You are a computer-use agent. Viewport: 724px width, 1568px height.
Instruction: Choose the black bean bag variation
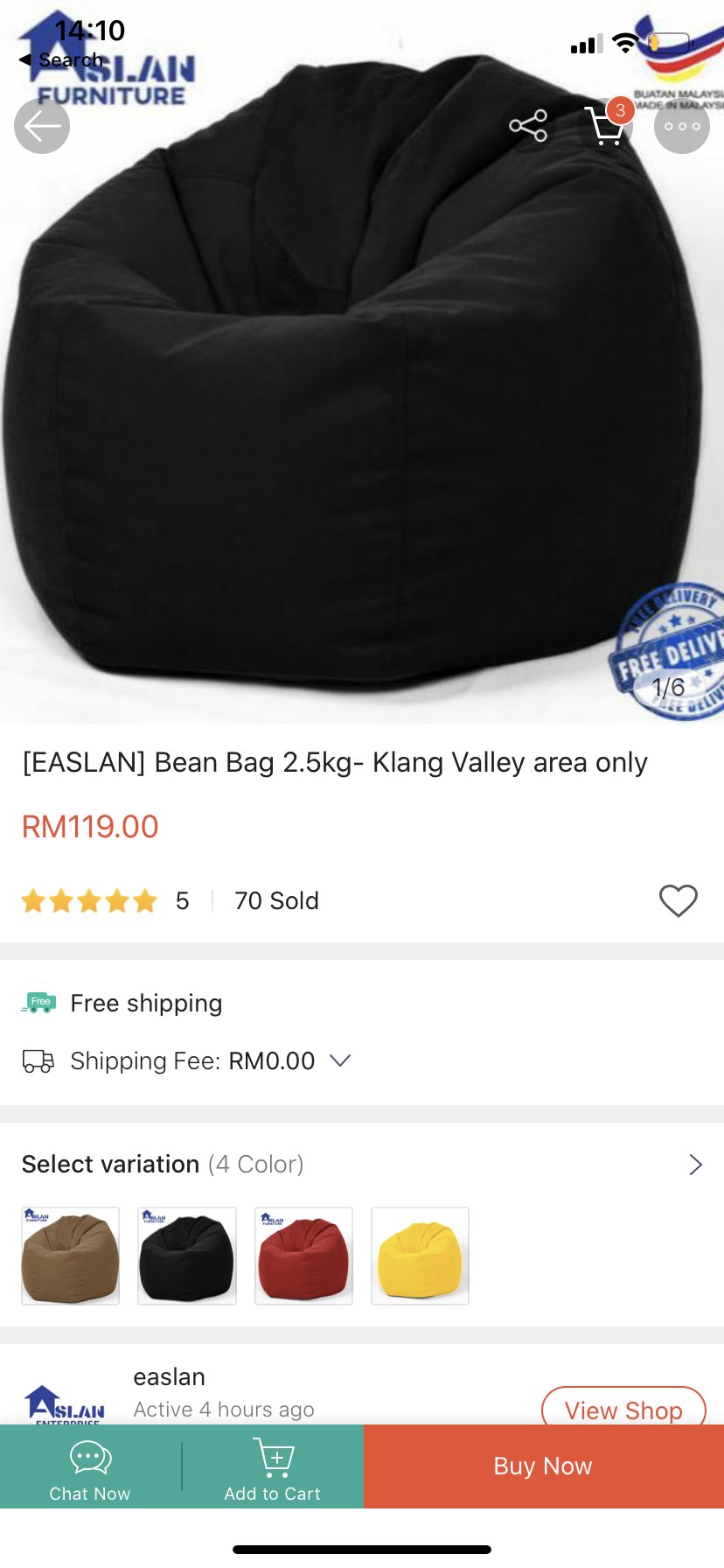(x=187, y=1256)
